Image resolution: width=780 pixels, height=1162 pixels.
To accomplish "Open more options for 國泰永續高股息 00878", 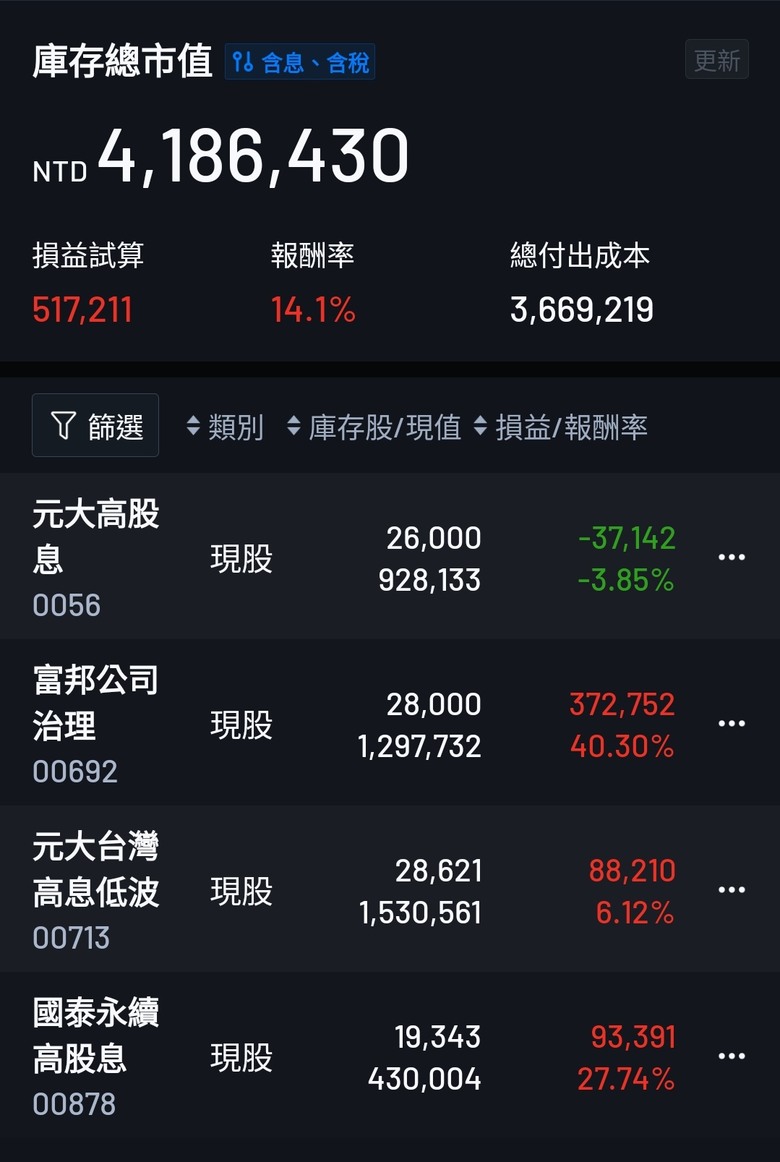I will [731, 1057].
